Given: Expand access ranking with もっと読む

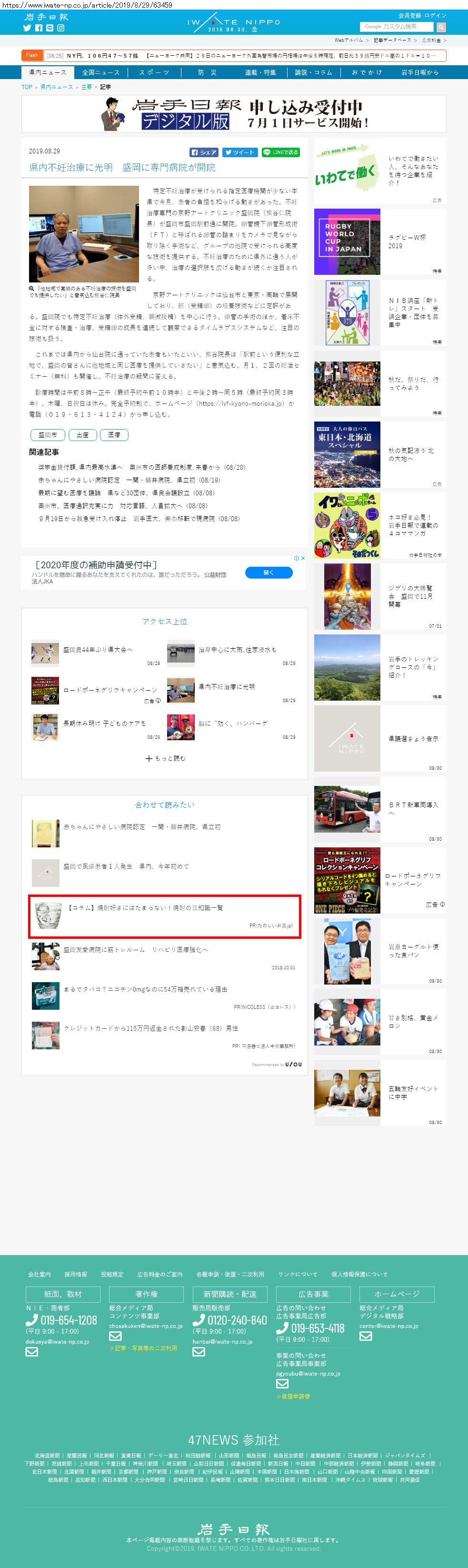Looking at the screenshot, I should tap(165, 758).
